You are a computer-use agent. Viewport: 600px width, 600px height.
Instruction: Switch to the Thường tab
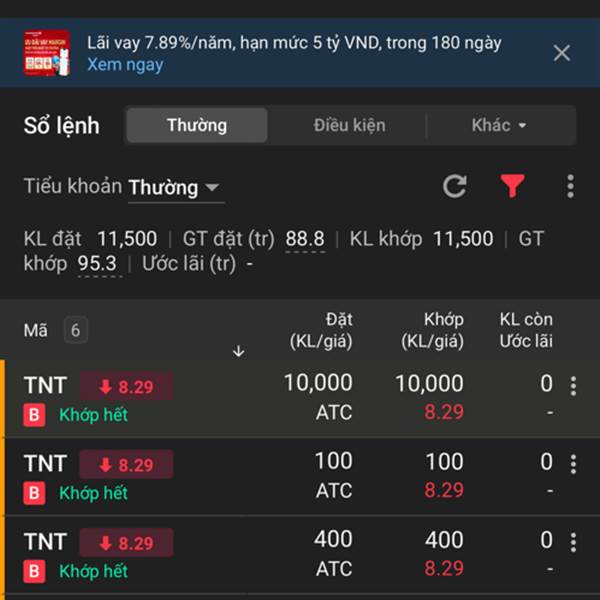(x=197, y=126)
